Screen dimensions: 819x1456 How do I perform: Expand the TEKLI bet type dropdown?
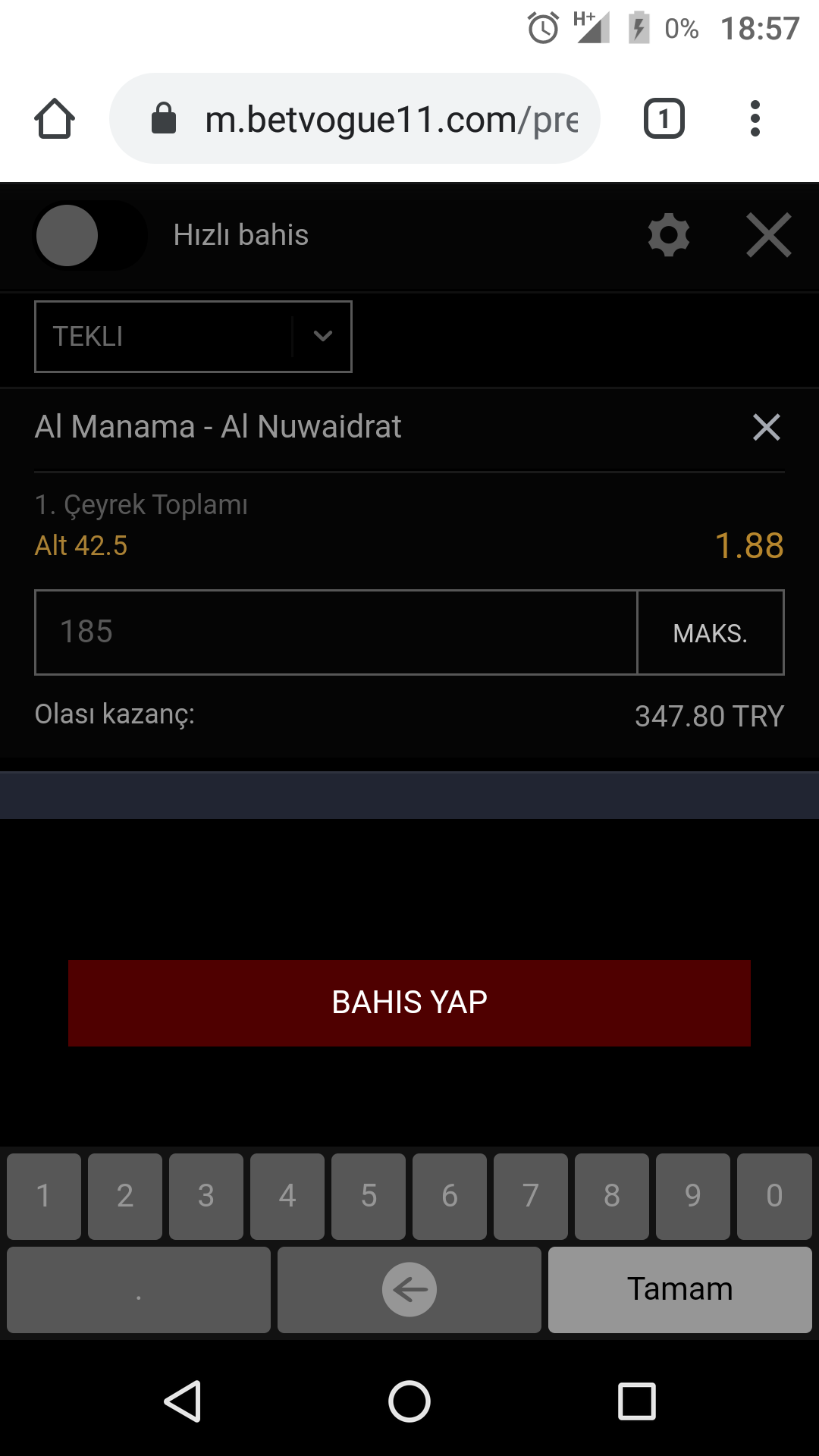193,337
